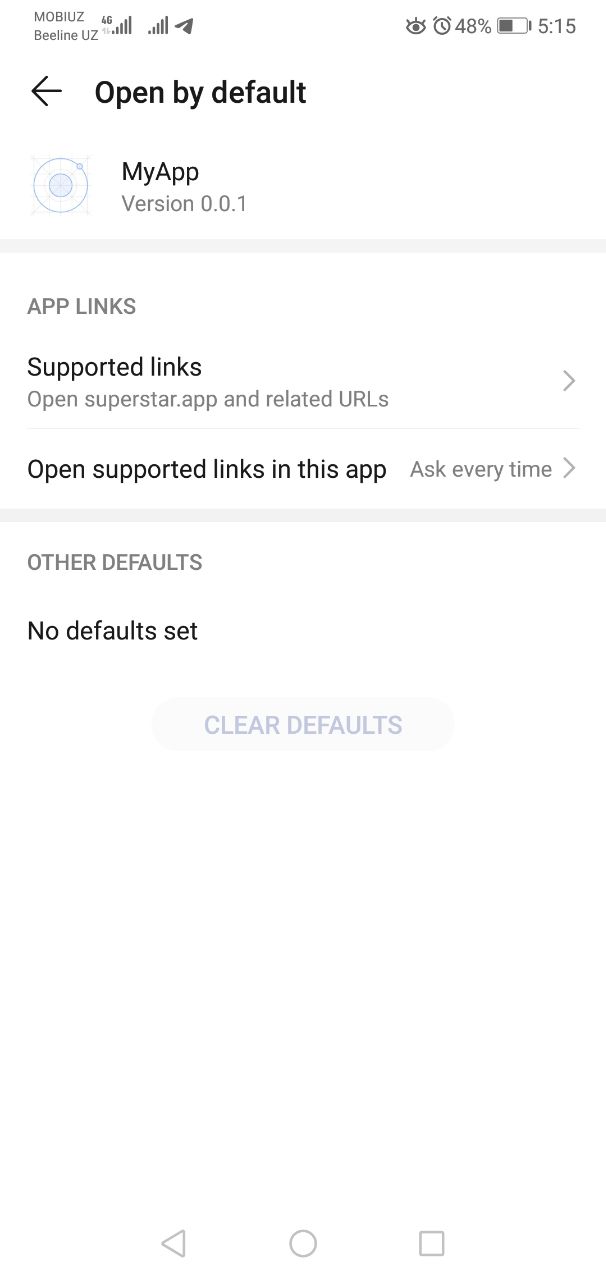Tap the system home button
This screenshot has width=606, height=1280.
(x=303, y=1243)
